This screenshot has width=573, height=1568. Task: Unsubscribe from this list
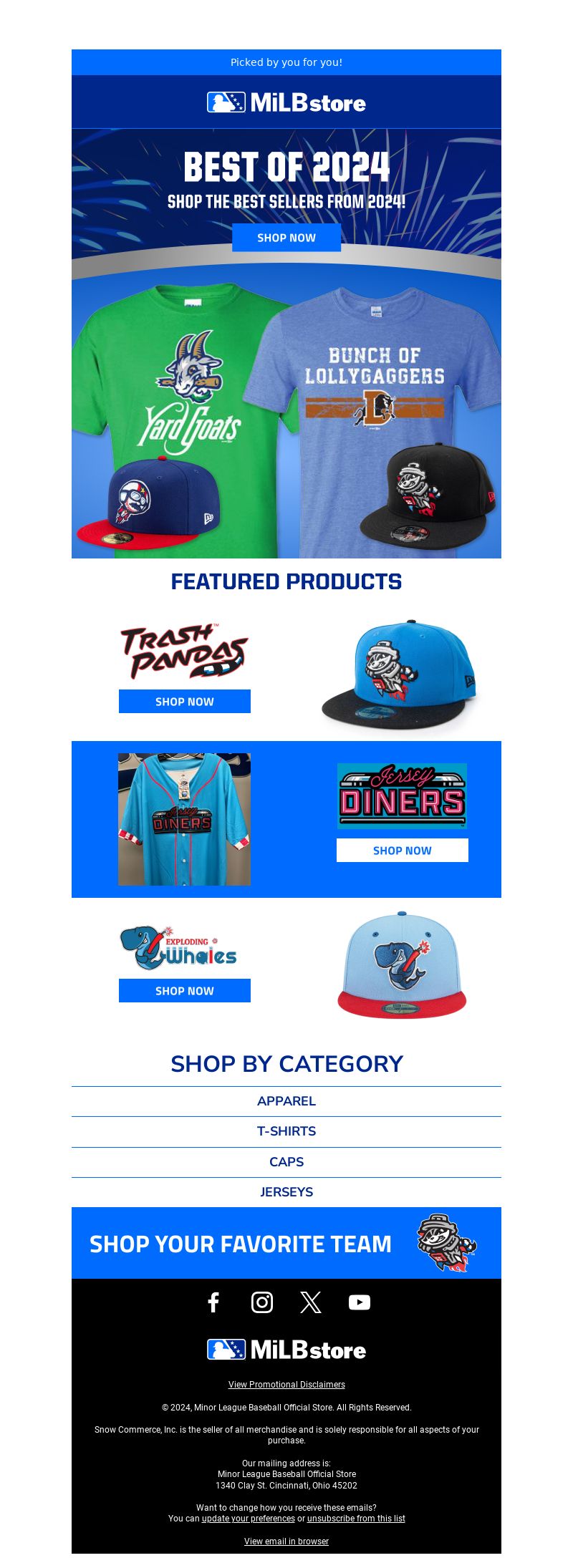click(356, 1519)
